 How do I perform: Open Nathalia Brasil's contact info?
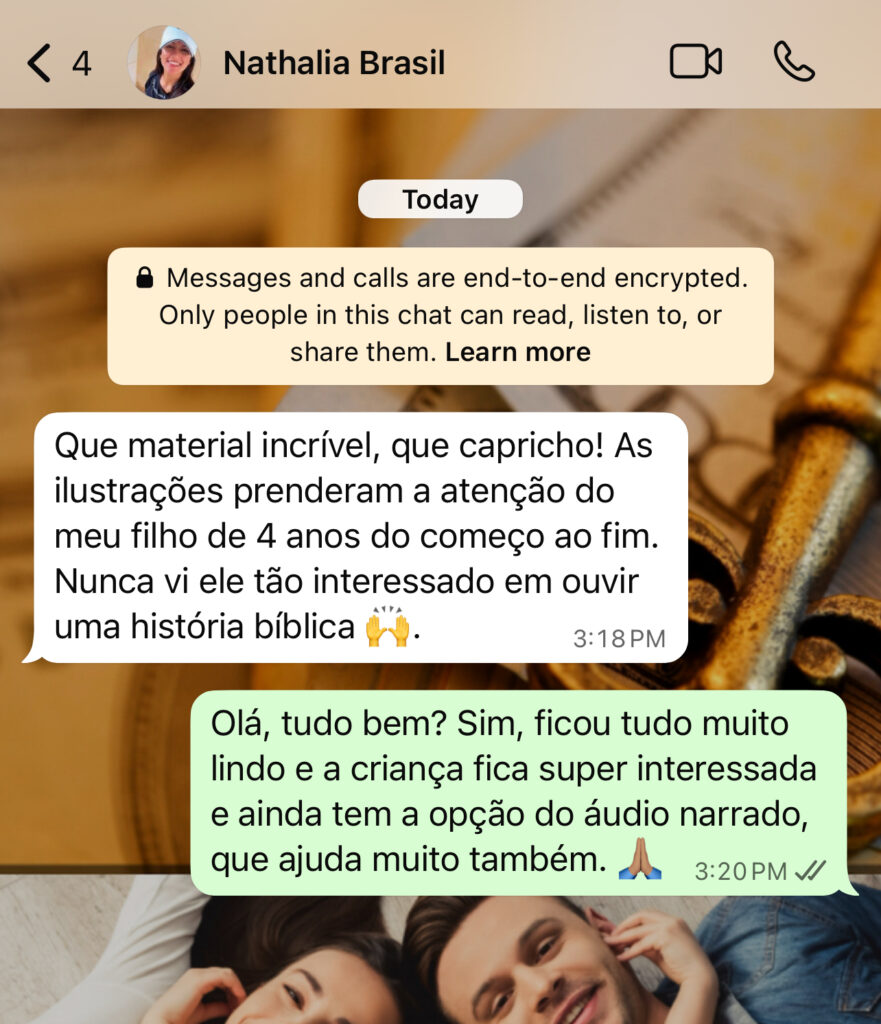(333, 63)
